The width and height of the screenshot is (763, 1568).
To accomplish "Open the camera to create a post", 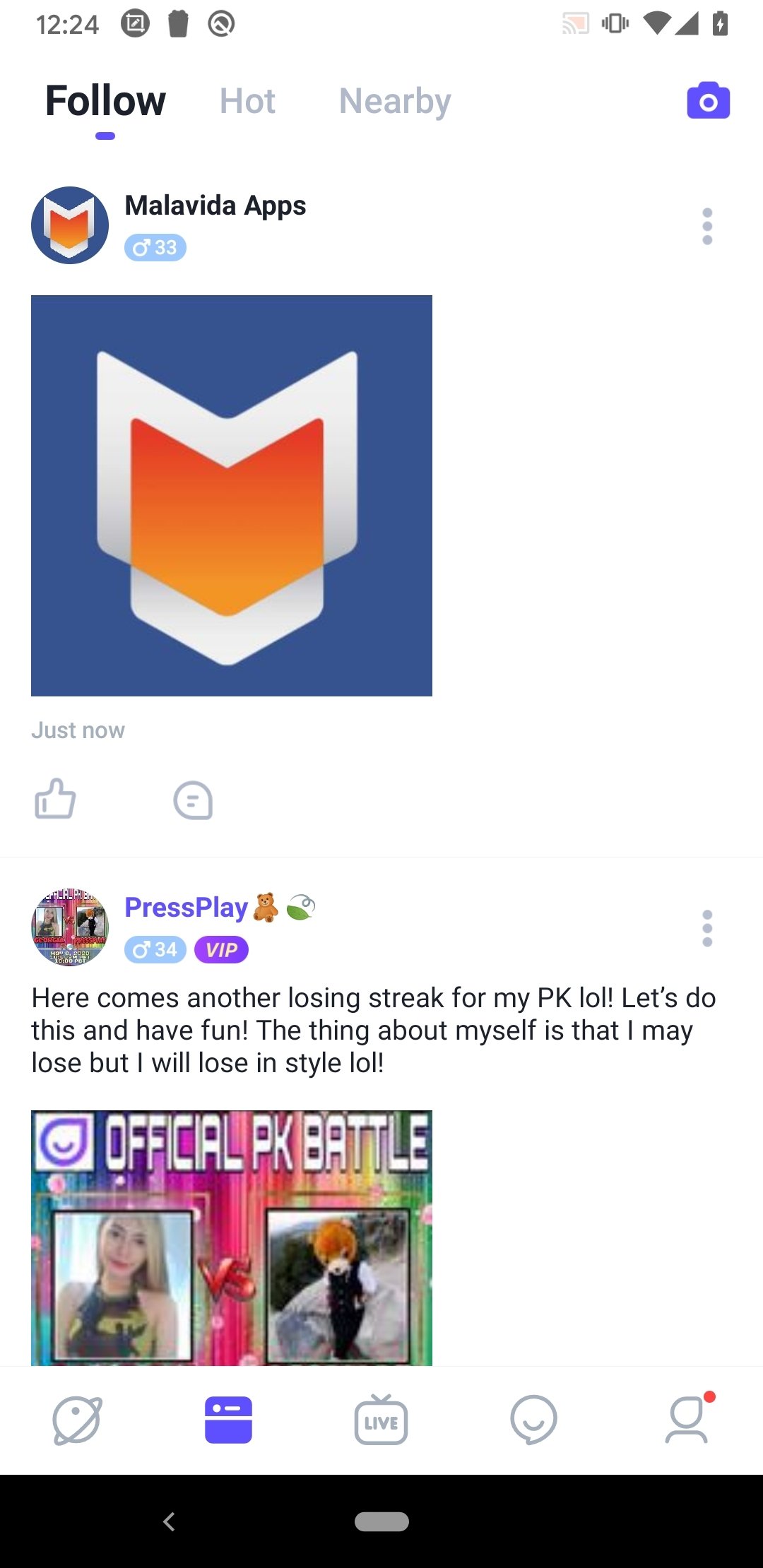I will point(709,101).
